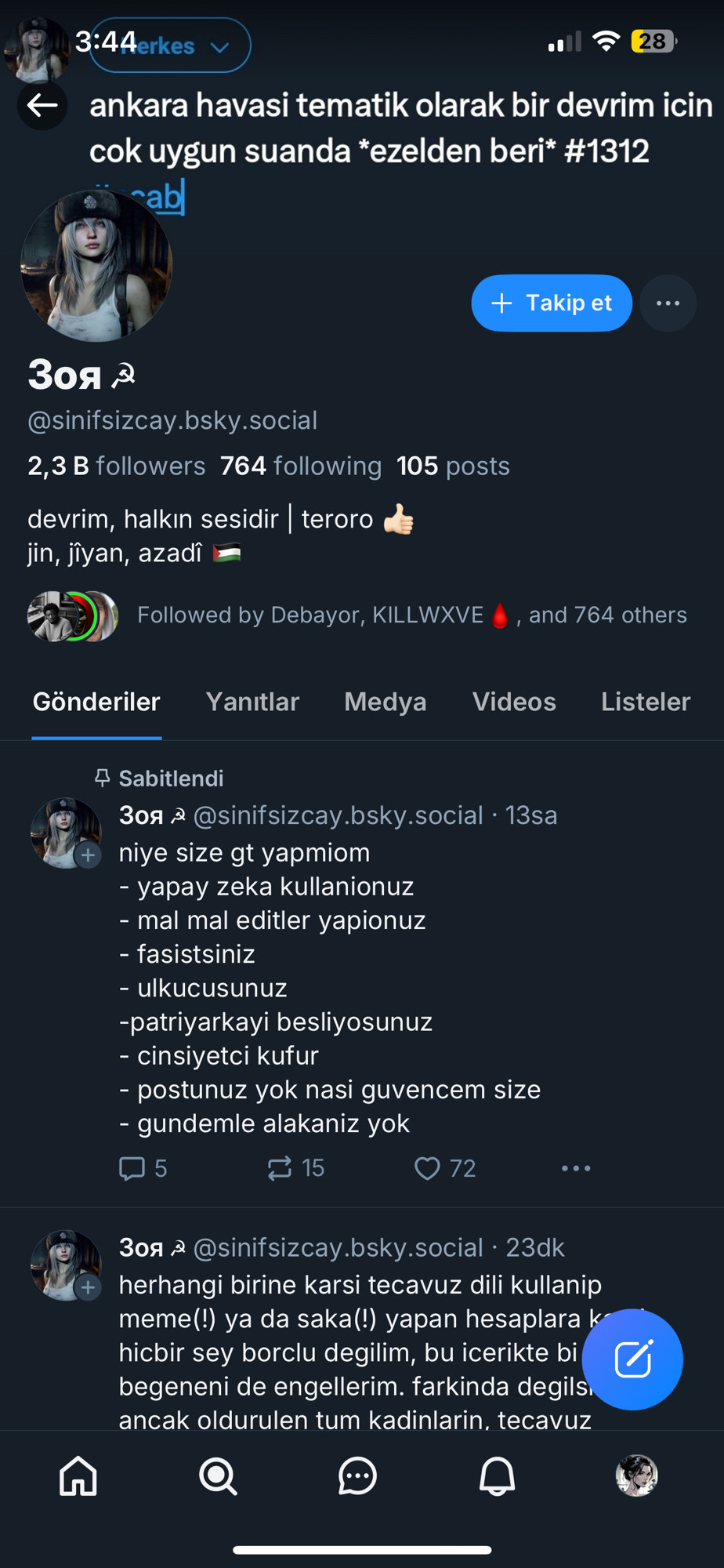Open the search tab in bottom bar
Viewport: 724px width, 1568px height.
[x=218, y=1476]
